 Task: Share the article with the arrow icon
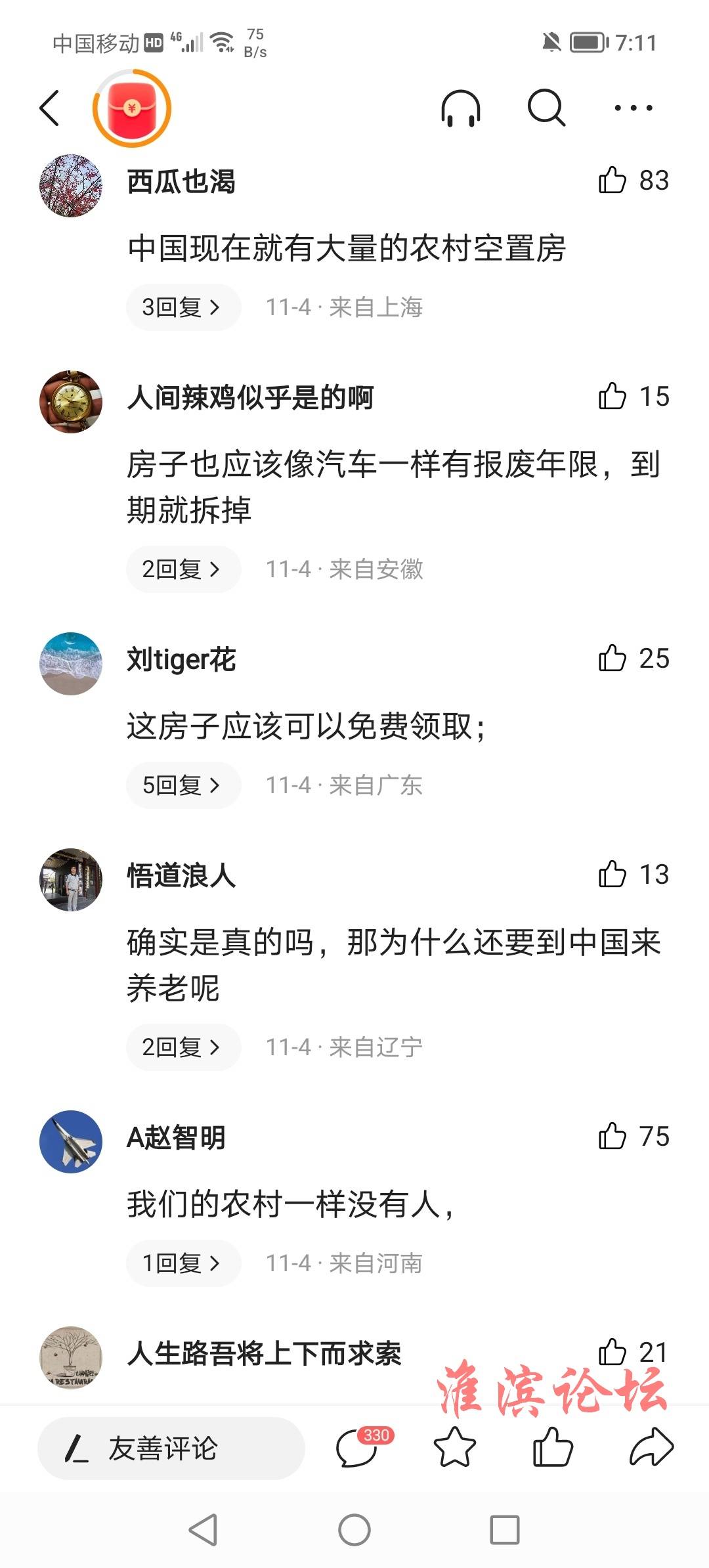tap(651, 1448)
